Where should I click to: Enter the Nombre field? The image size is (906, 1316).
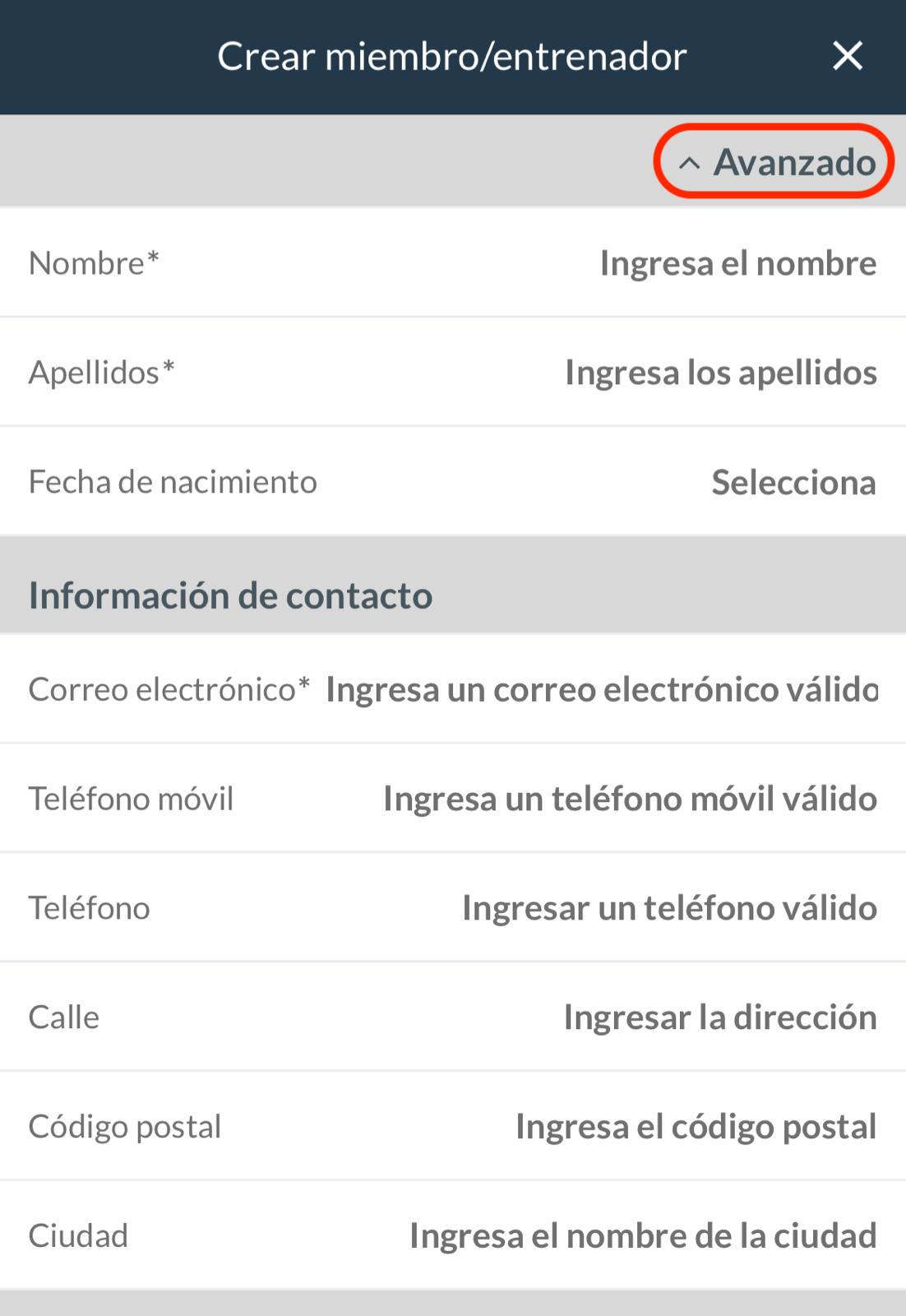click(737, 263)
